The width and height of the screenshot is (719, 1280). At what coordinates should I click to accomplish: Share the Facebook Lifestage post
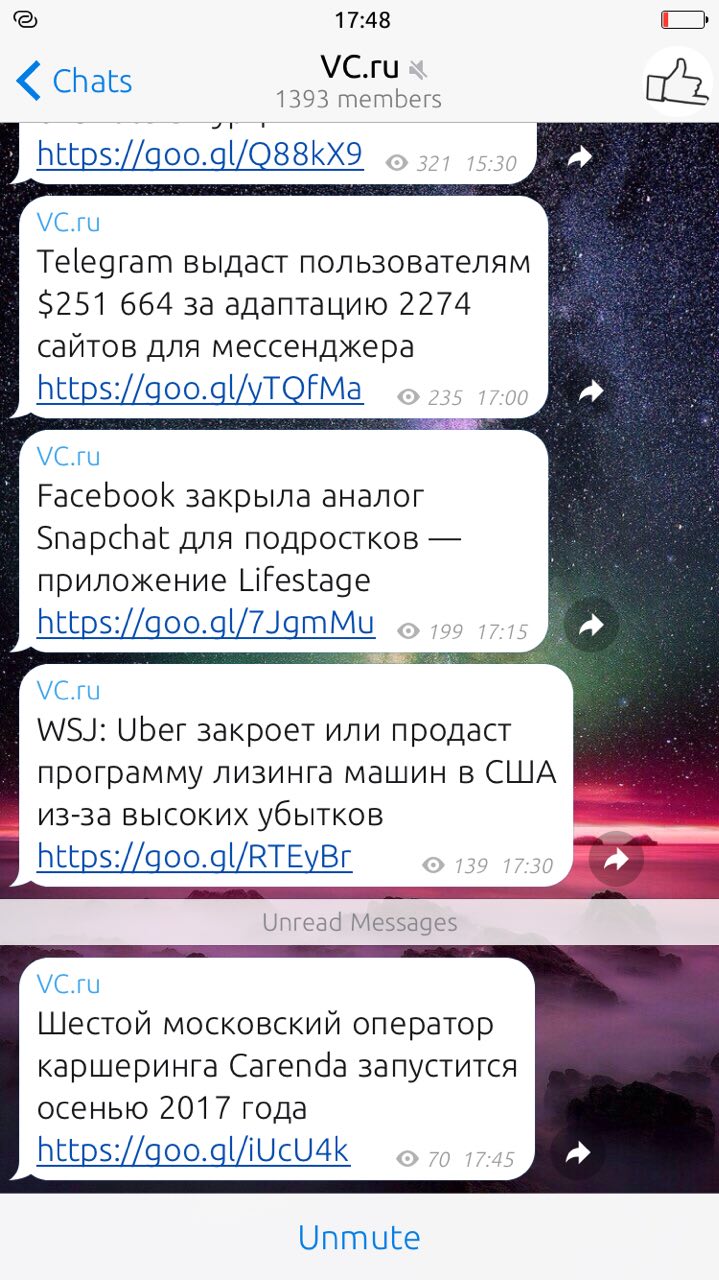pyautogui.click(x=592, y=626)
